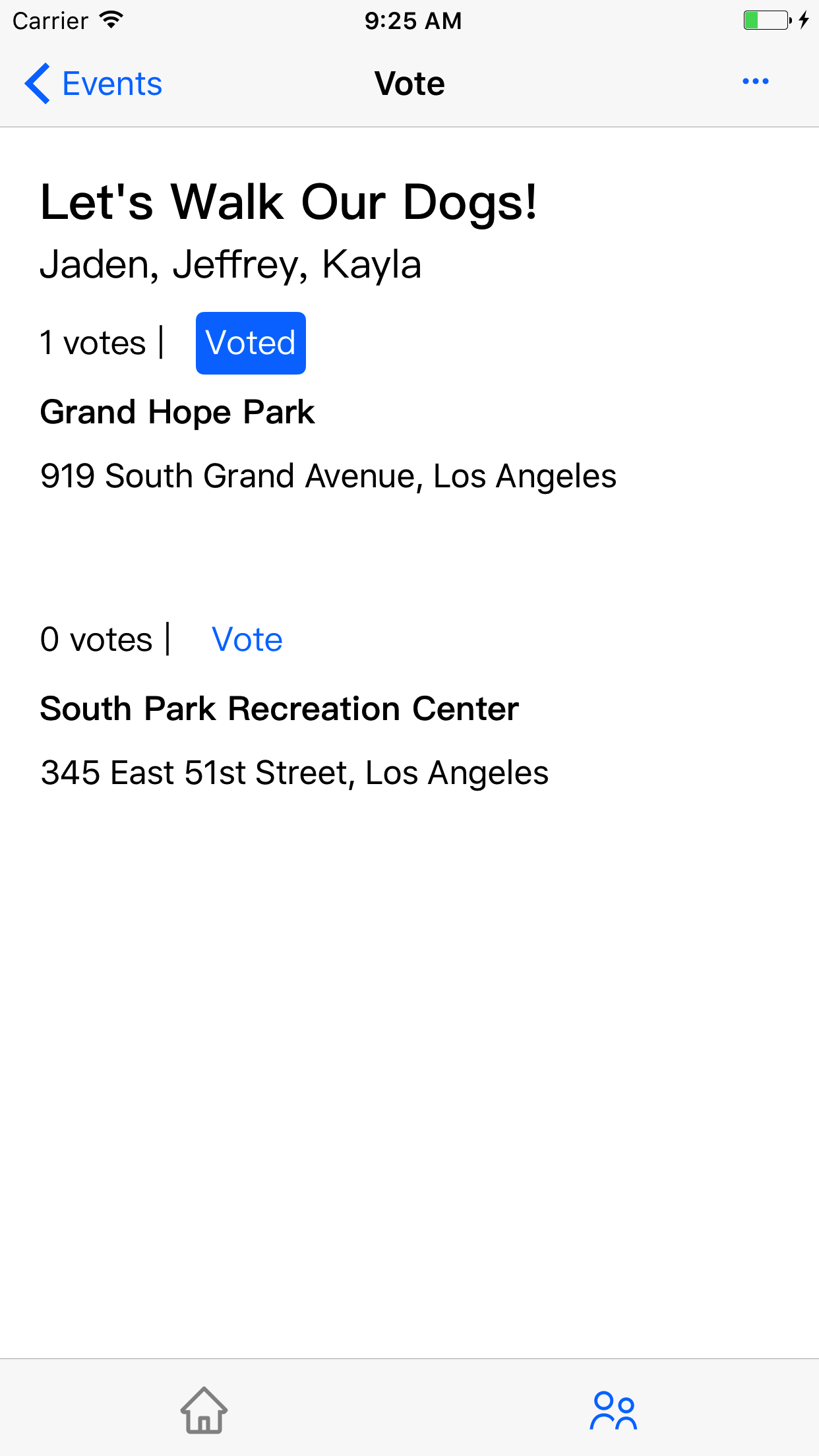
Task: Open the friends people tab
Action: pos(614,1410)
